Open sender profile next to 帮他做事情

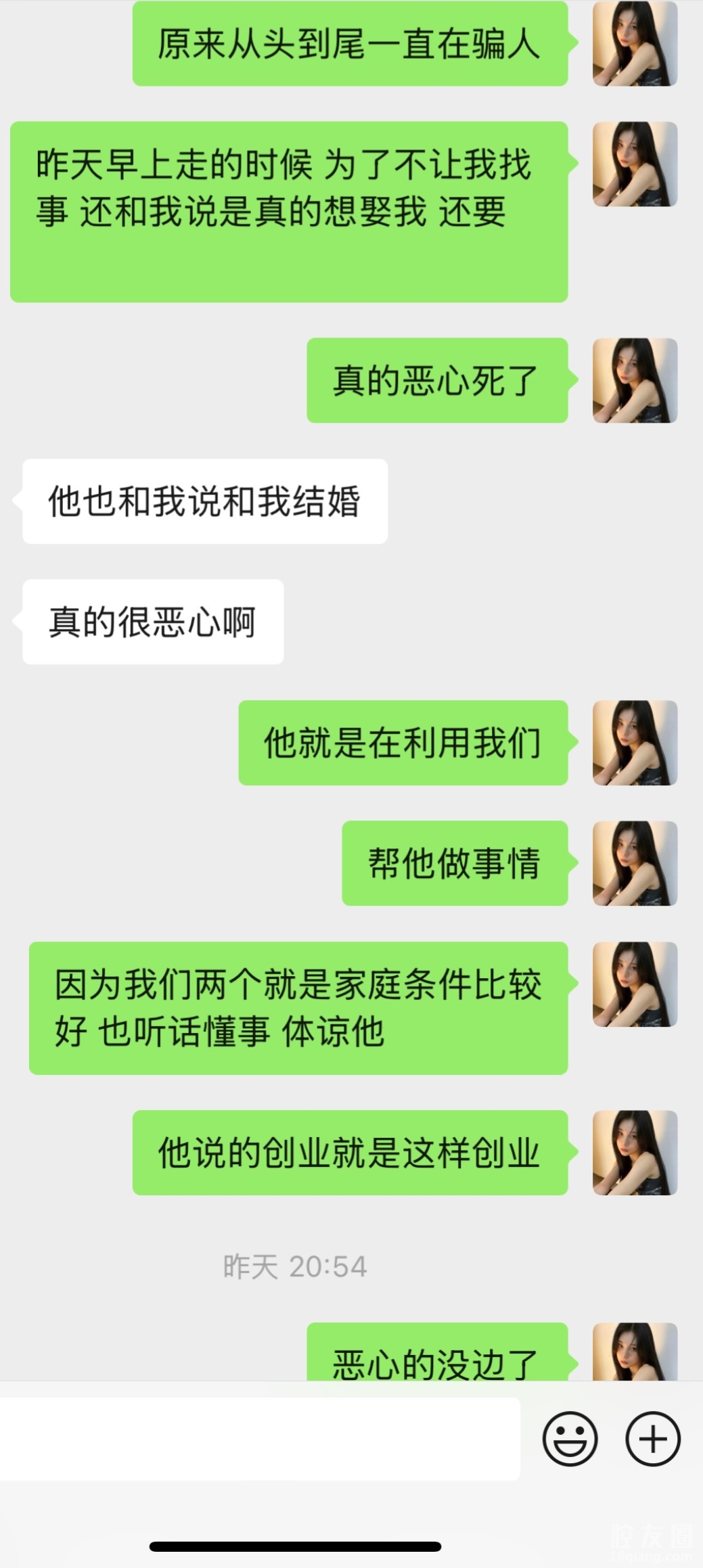[x=635, y=863]
